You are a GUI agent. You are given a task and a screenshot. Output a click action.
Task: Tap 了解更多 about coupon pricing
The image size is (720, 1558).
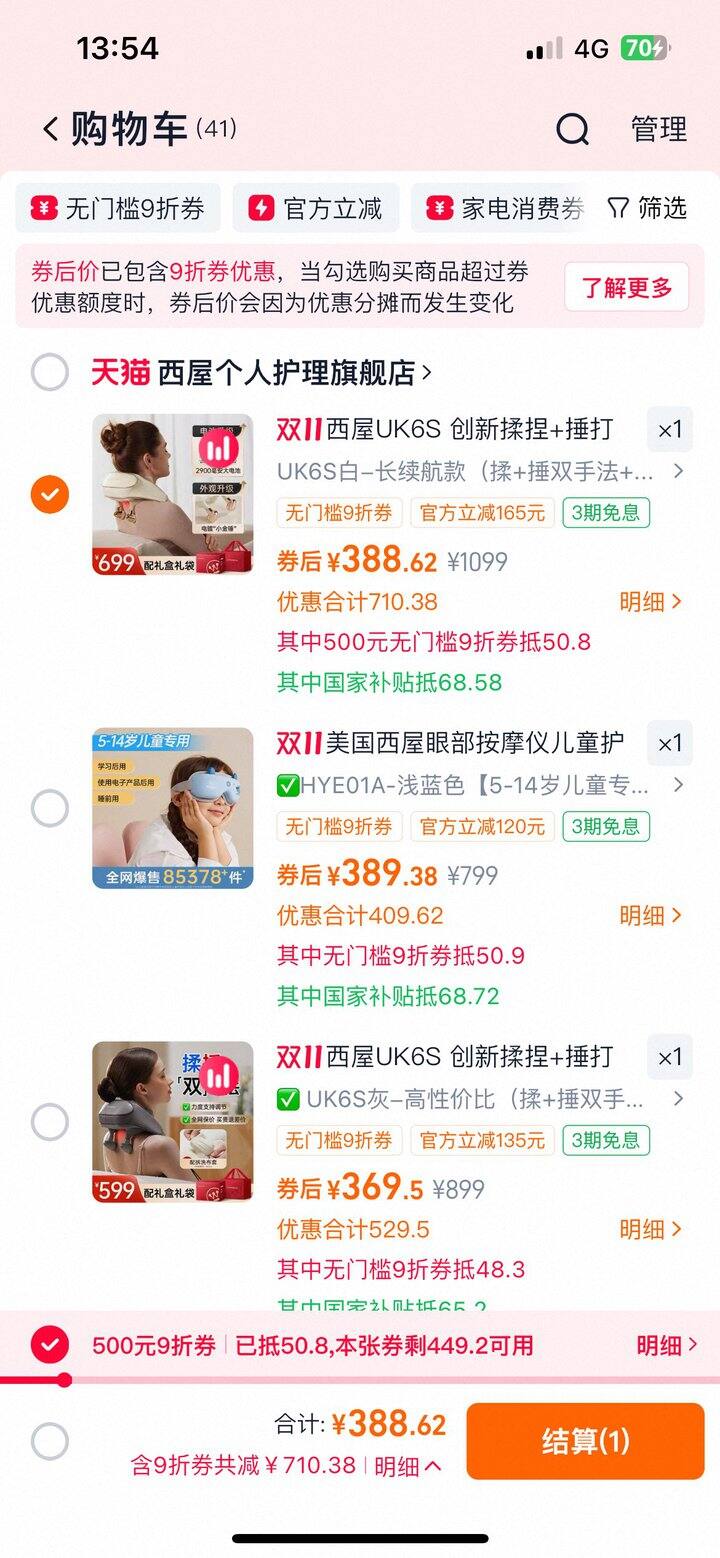(x=627, y=288)
